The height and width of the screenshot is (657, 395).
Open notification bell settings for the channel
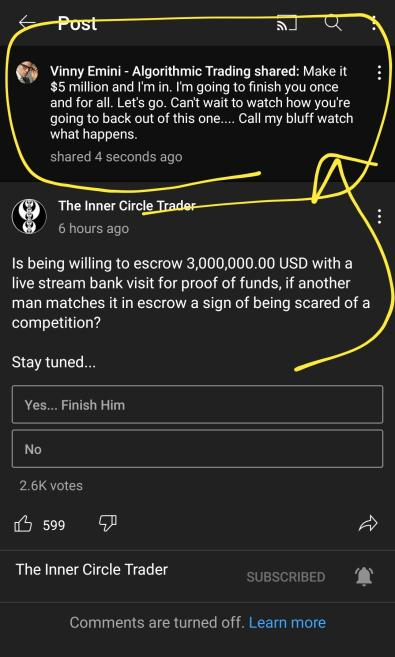pyautogui.click(x=364, y=577)
